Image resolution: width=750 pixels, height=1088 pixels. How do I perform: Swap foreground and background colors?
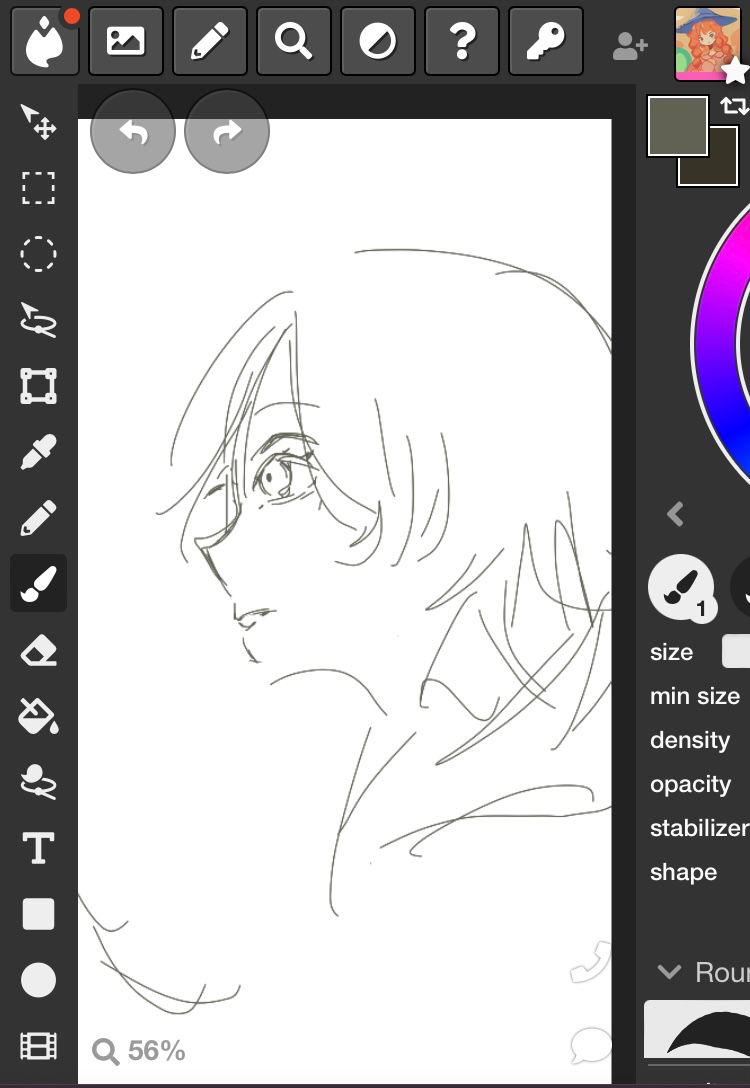(735, 105)
